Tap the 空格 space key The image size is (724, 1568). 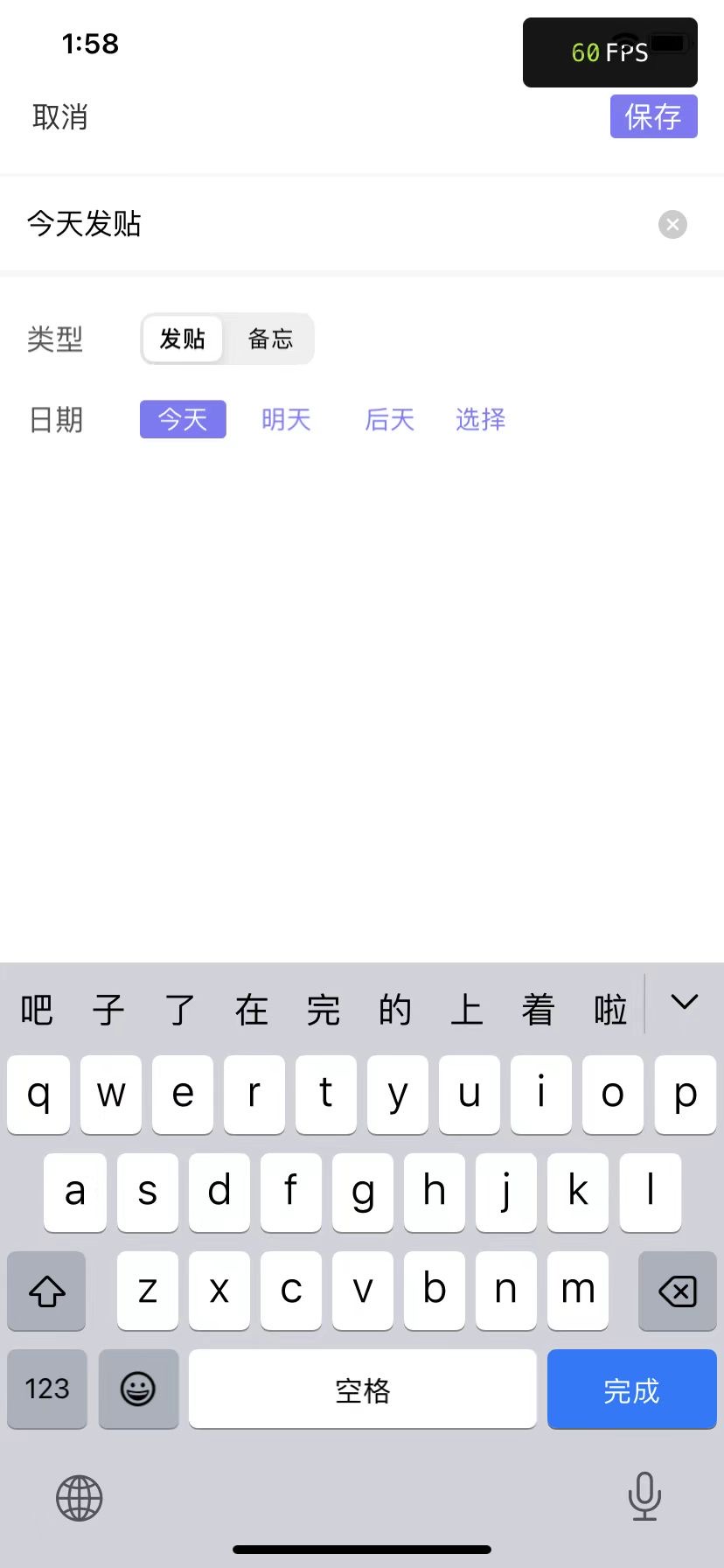click(x=363, y=1389)
